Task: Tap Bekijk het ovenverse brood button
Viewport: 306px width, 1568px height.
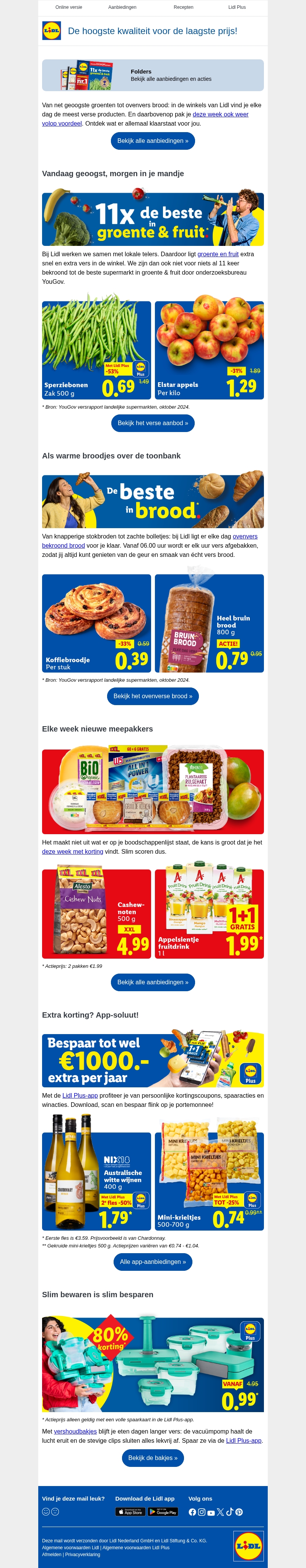Action: pyautogui.click(x=153, y=696)
